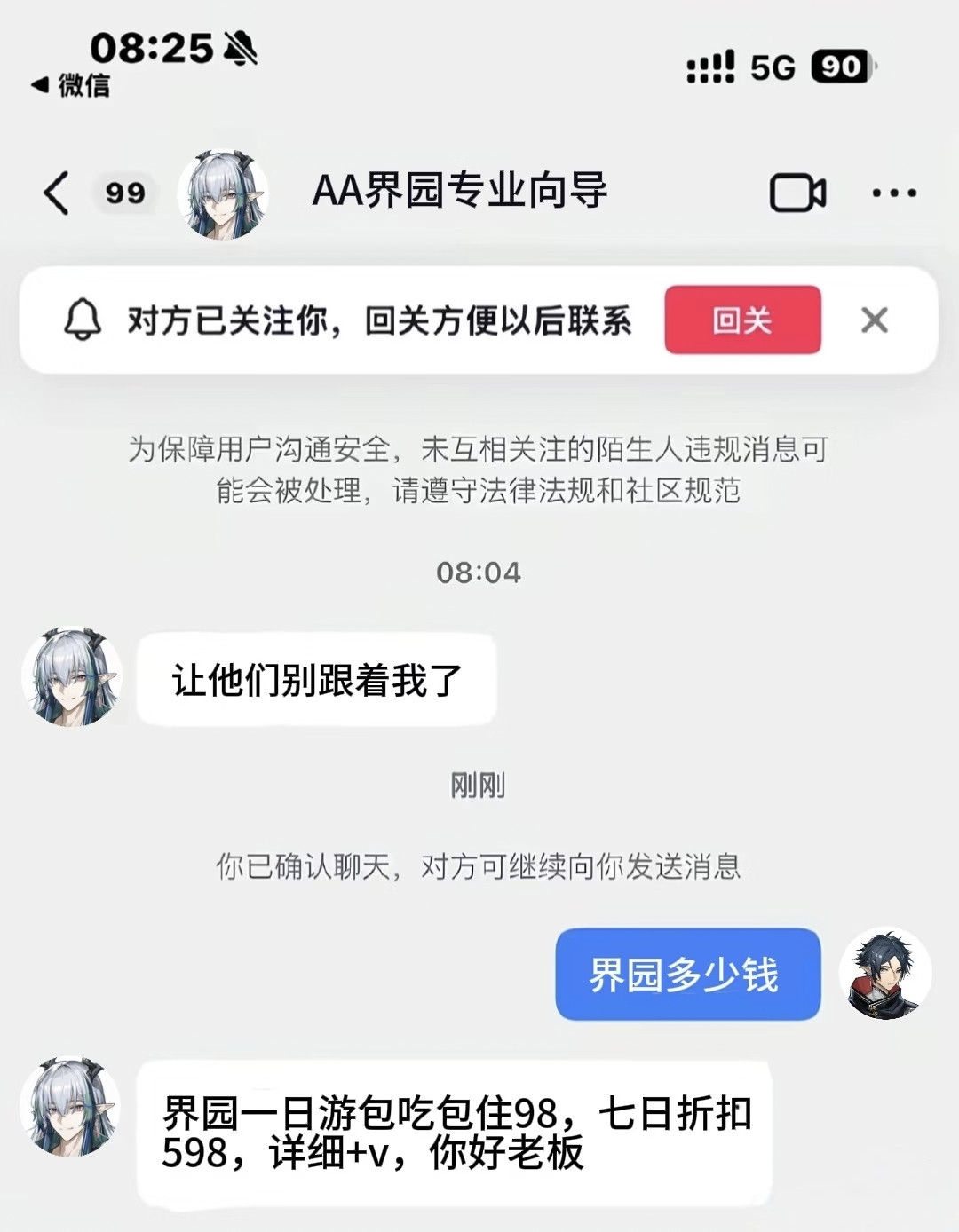Viewport: 959px width, 1232px height.
Task: Open AA界园专业向导 profile from header avatar
Action: pos(223,193)
